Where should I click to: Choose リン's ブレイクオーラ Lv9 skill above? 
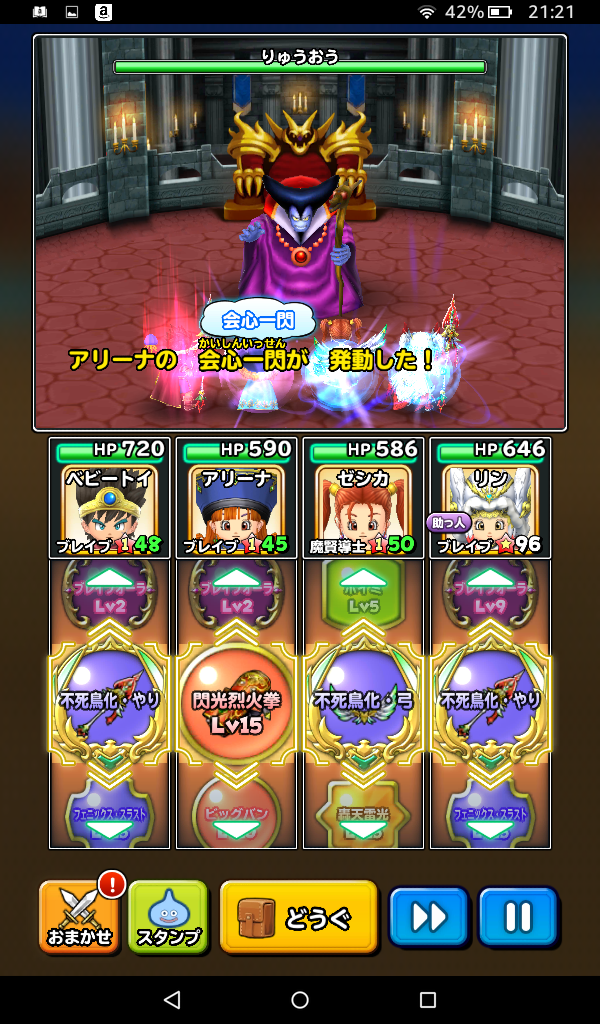click(x=490, y=592)
